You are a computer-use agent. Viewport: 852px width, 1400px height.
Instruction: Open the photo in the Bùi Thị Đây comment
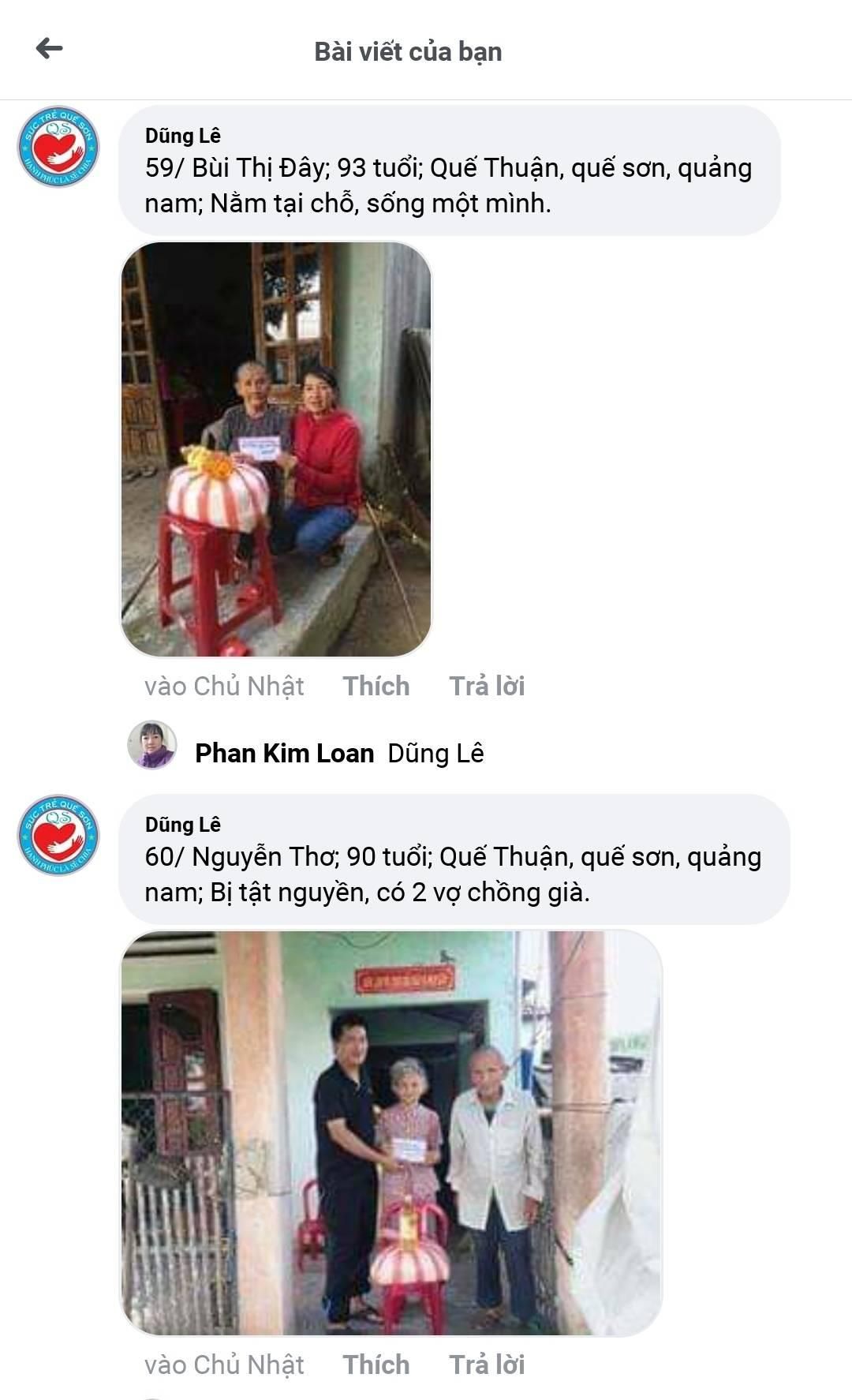[276, 449]
